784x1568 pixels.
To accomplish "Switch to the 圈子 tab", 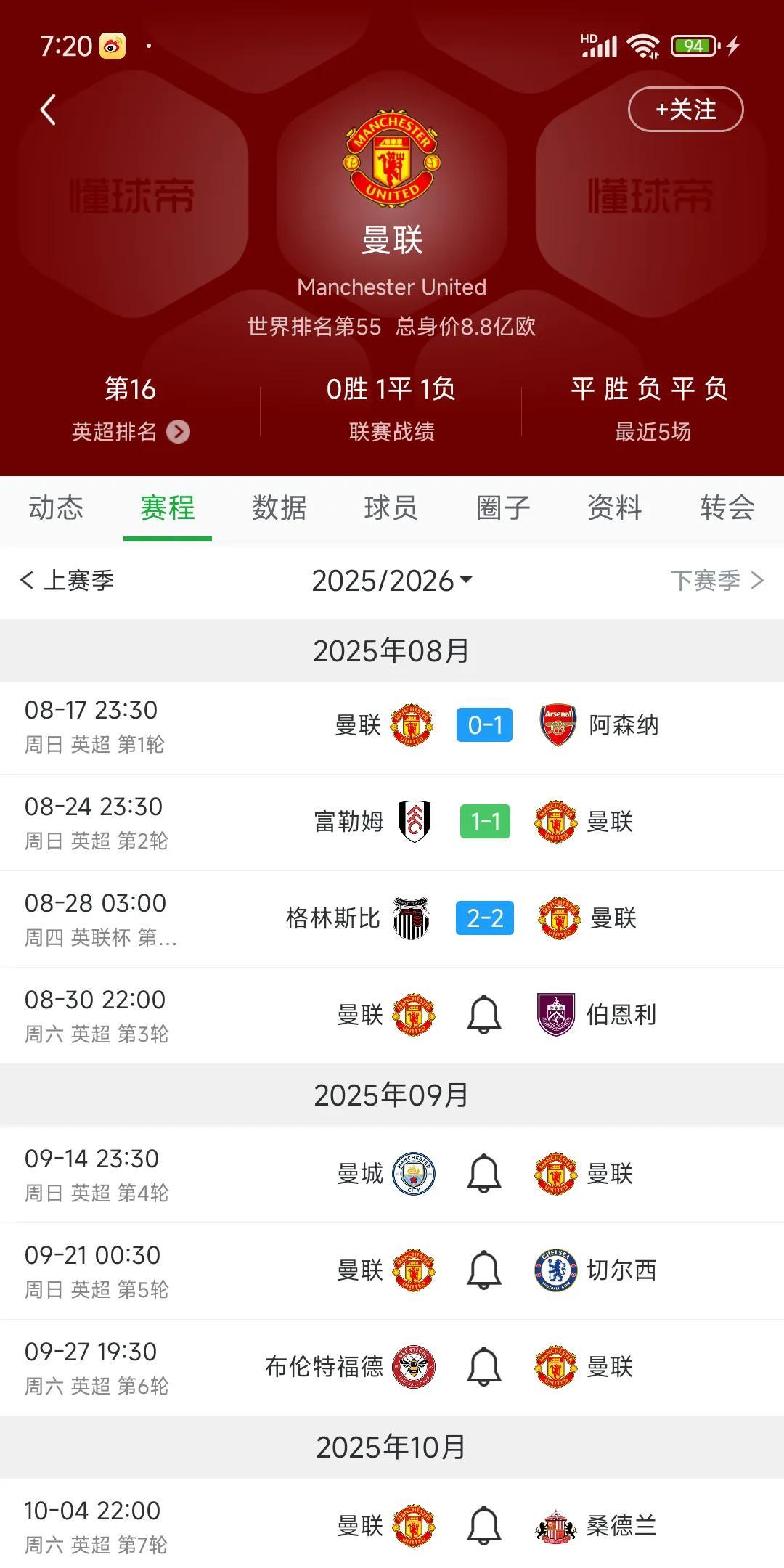I will pyautogui.click(x=503, y=508).
